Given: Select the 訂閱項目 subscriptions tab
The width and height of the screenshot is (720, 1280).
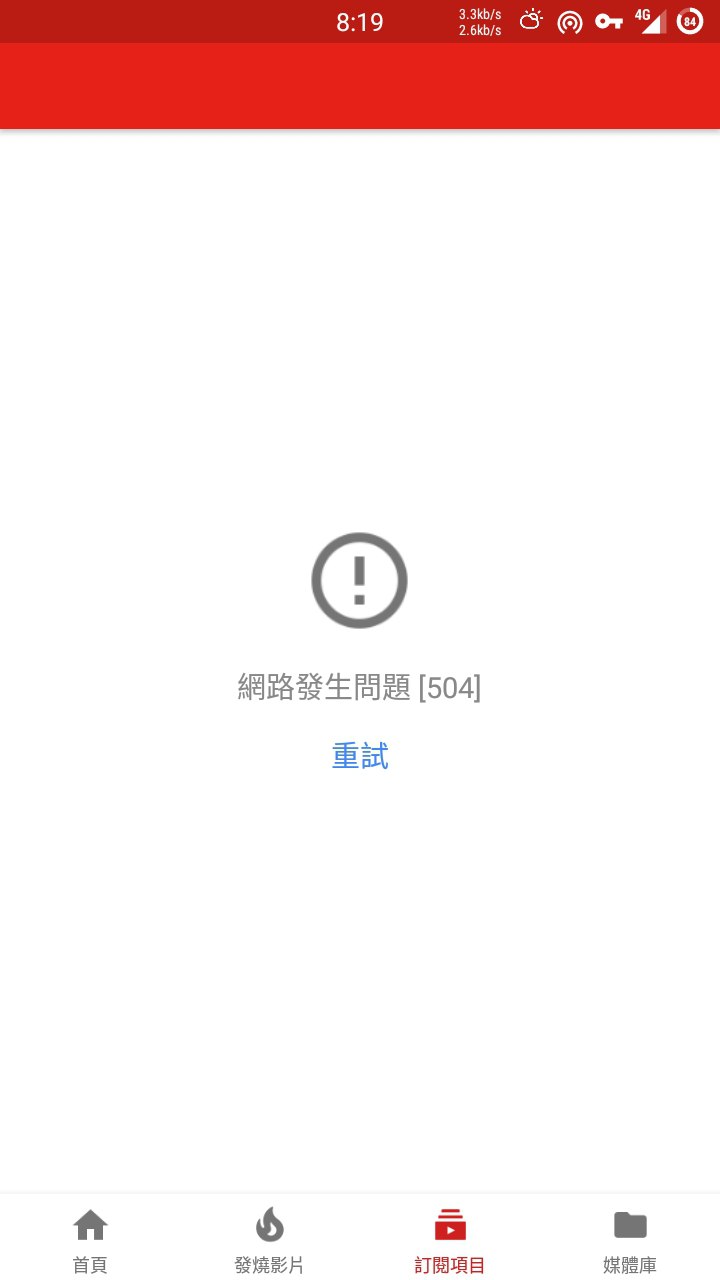Looking at the screenshot, I should [x=450, y=1238].
